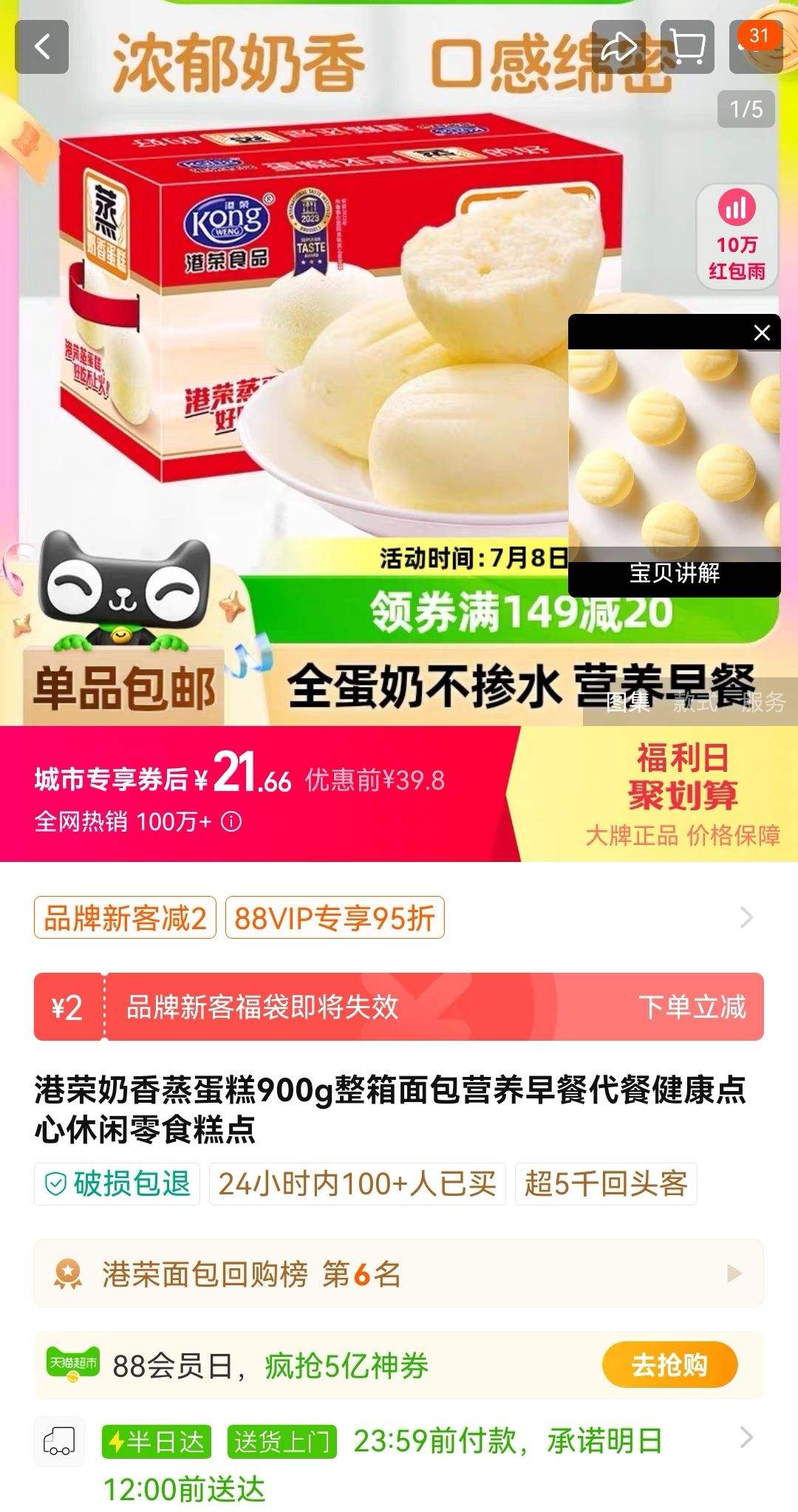
Task: Claim the ¥2 品牌新客福袋 discount
Action: (x=398, y=1007)
